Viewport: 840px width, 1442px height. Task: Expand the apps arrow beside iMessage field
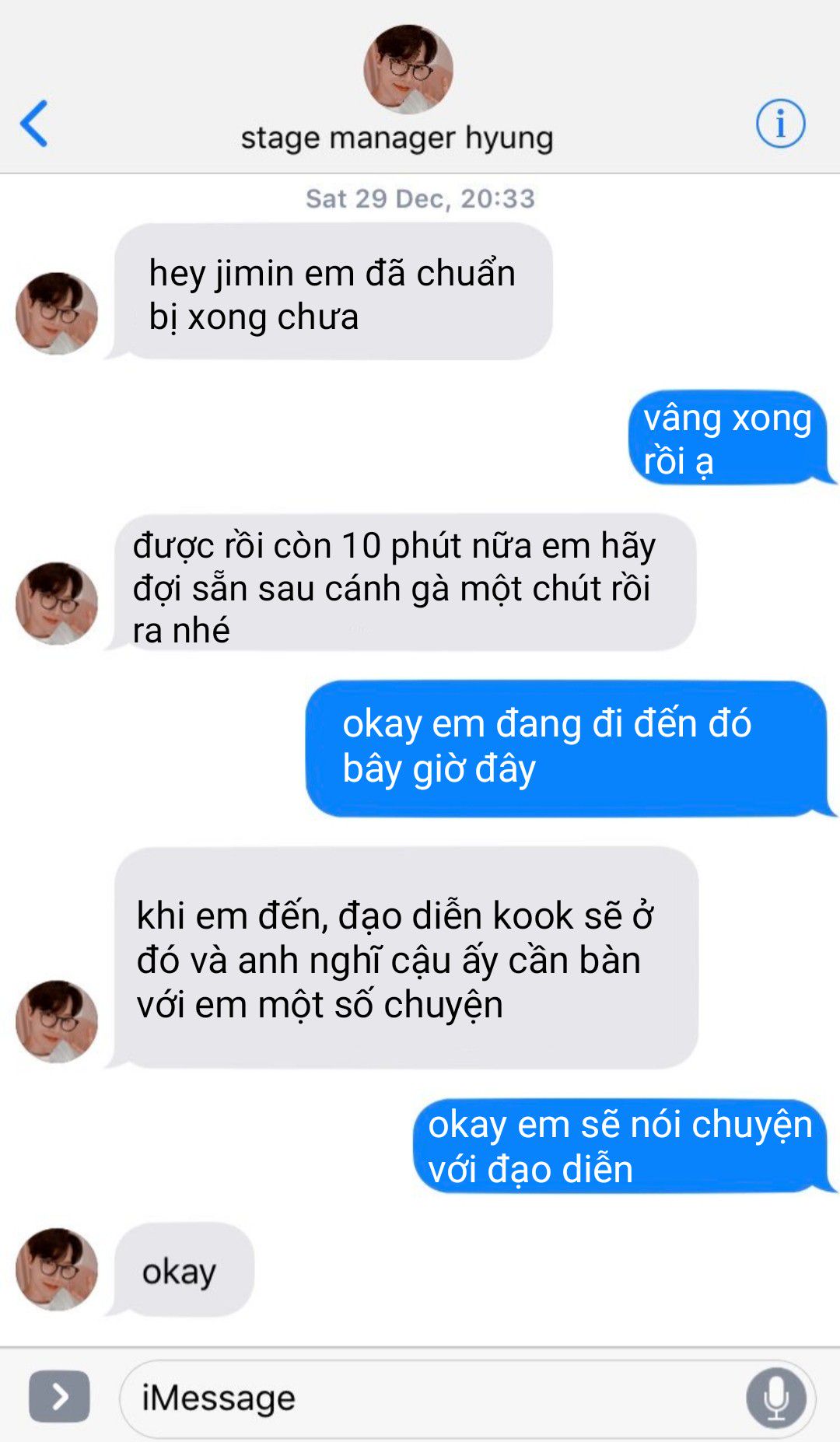click(x=59, y=1397)
